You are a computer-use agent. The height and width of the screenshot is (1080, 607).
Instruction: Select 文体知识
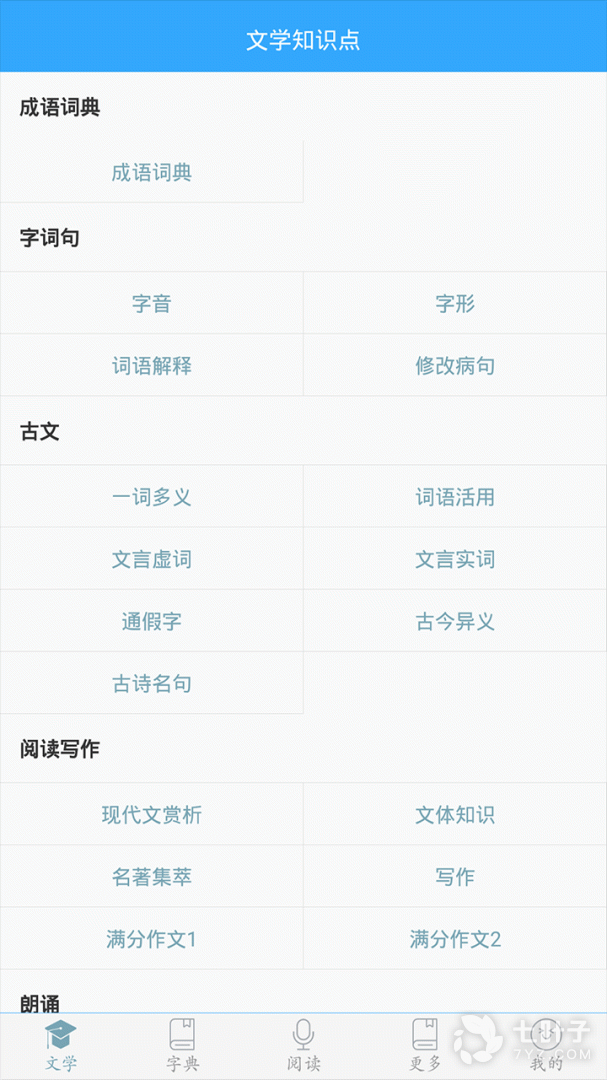pos(455,815)
